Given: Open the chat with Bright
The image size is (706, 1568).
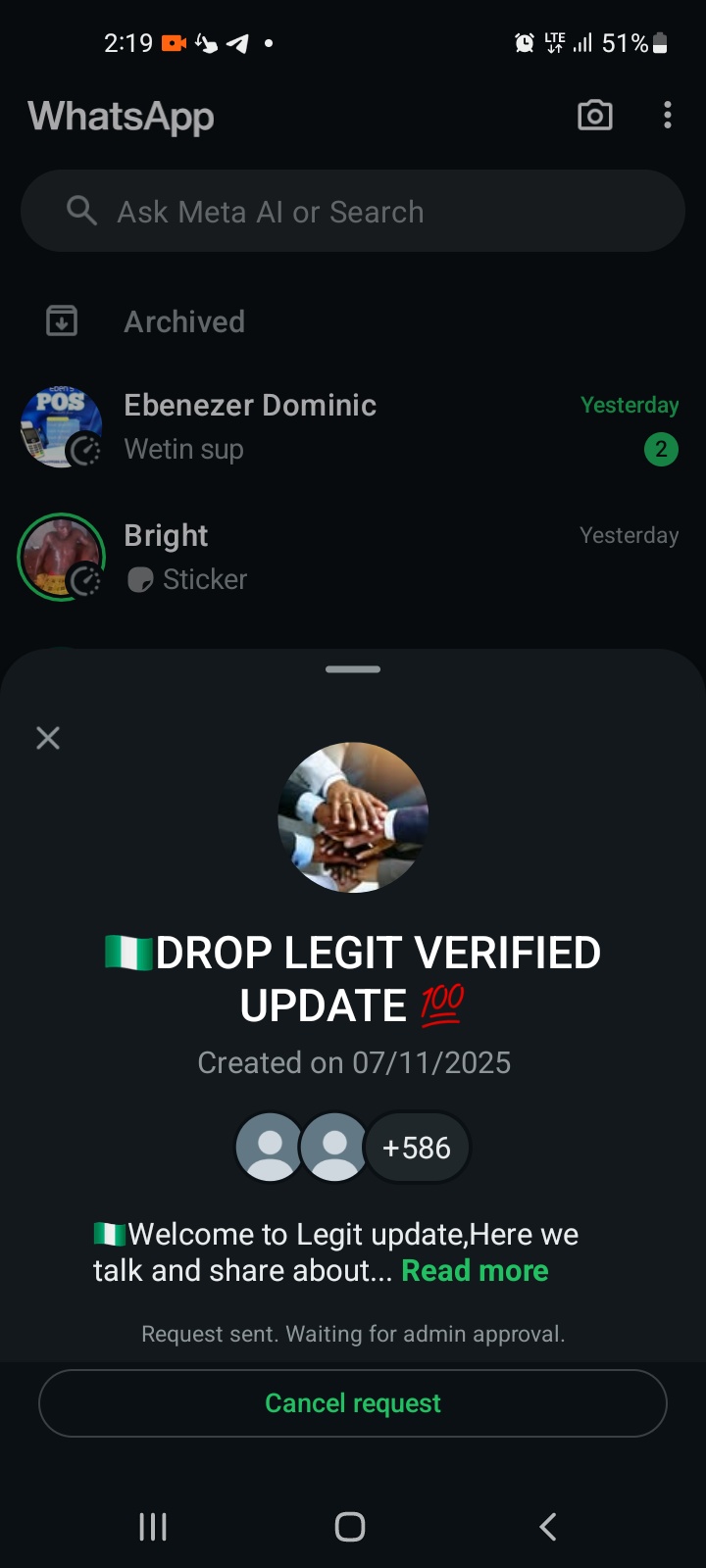Looking at the screenshot, I should coord(353,557).
